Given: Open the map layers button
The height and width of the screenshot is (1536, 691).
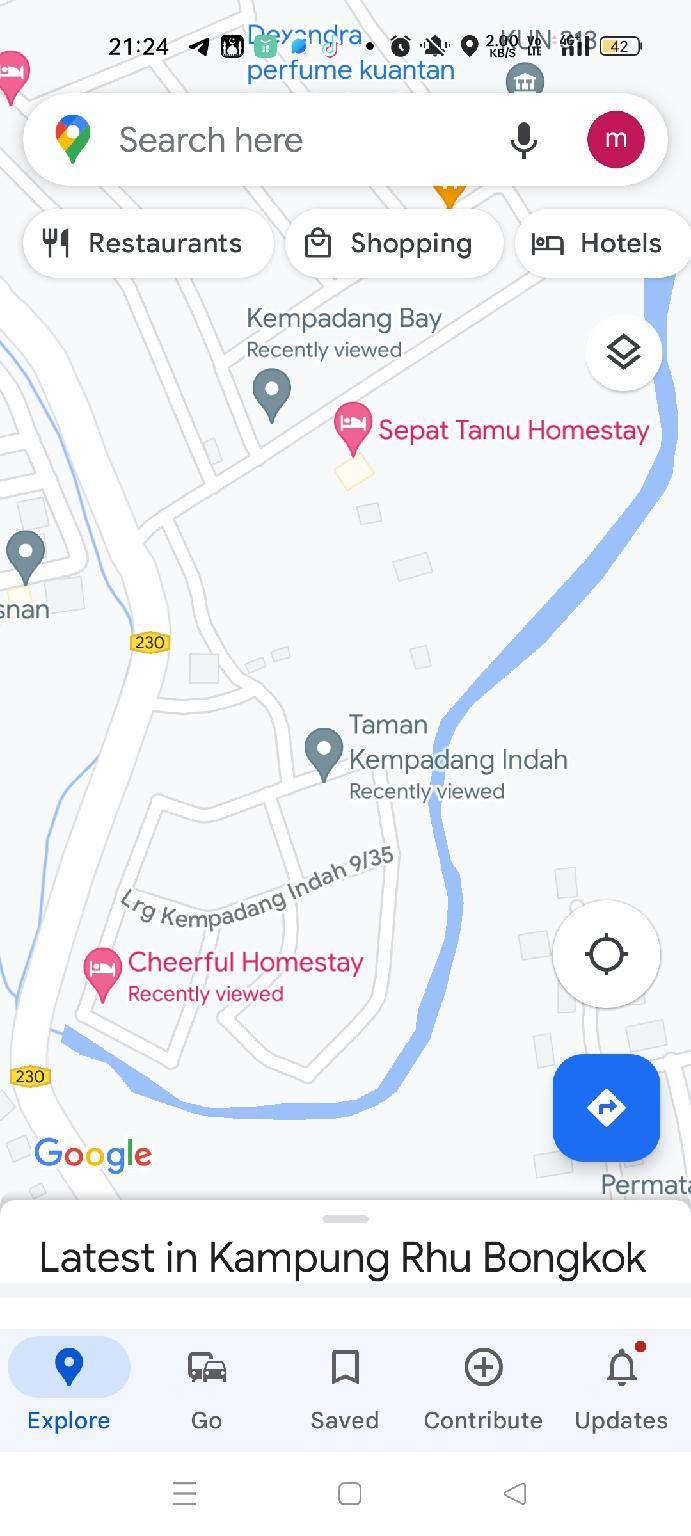Looking at the screenshot, I should 623,352.
